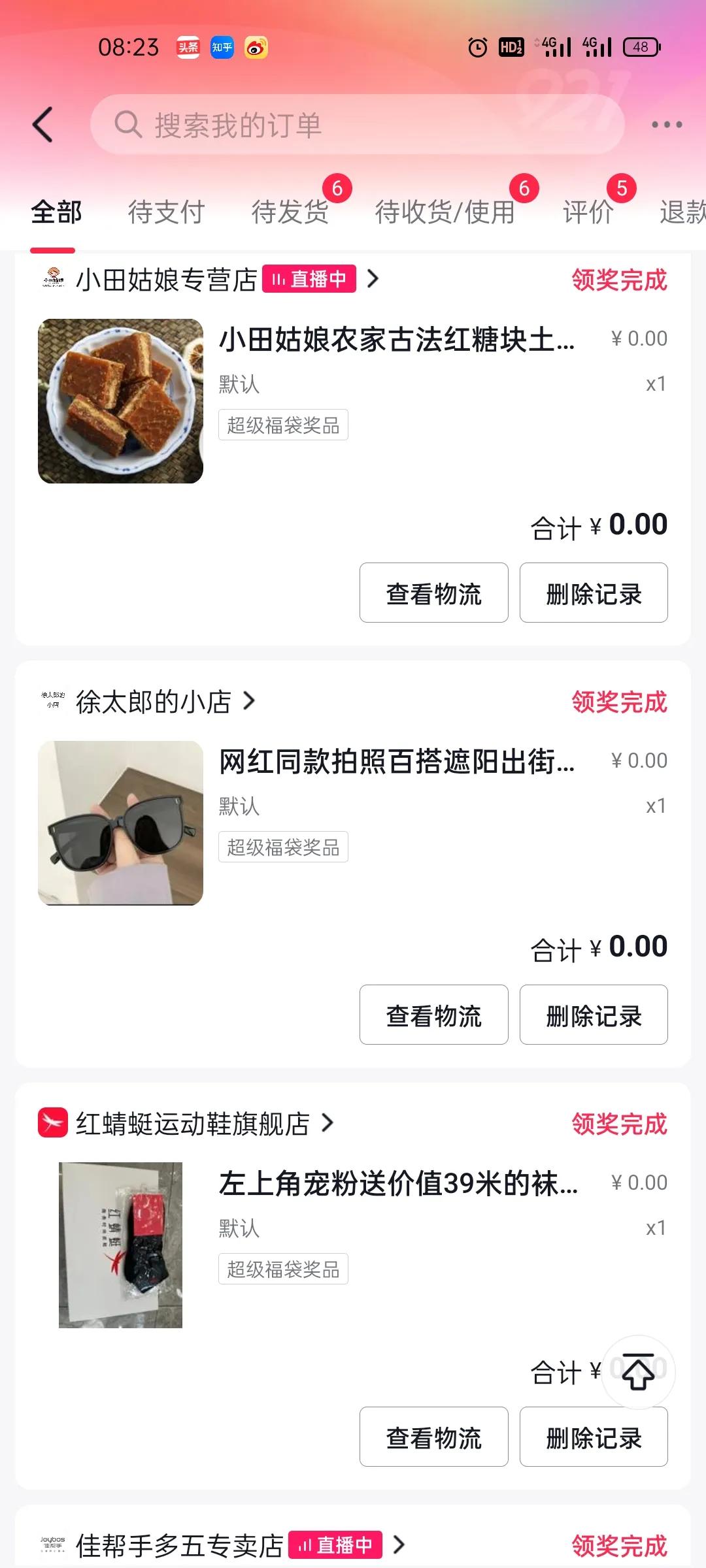
Task: Tap the 小田姑娘专营店 store logo
Action: coord(52,279)
